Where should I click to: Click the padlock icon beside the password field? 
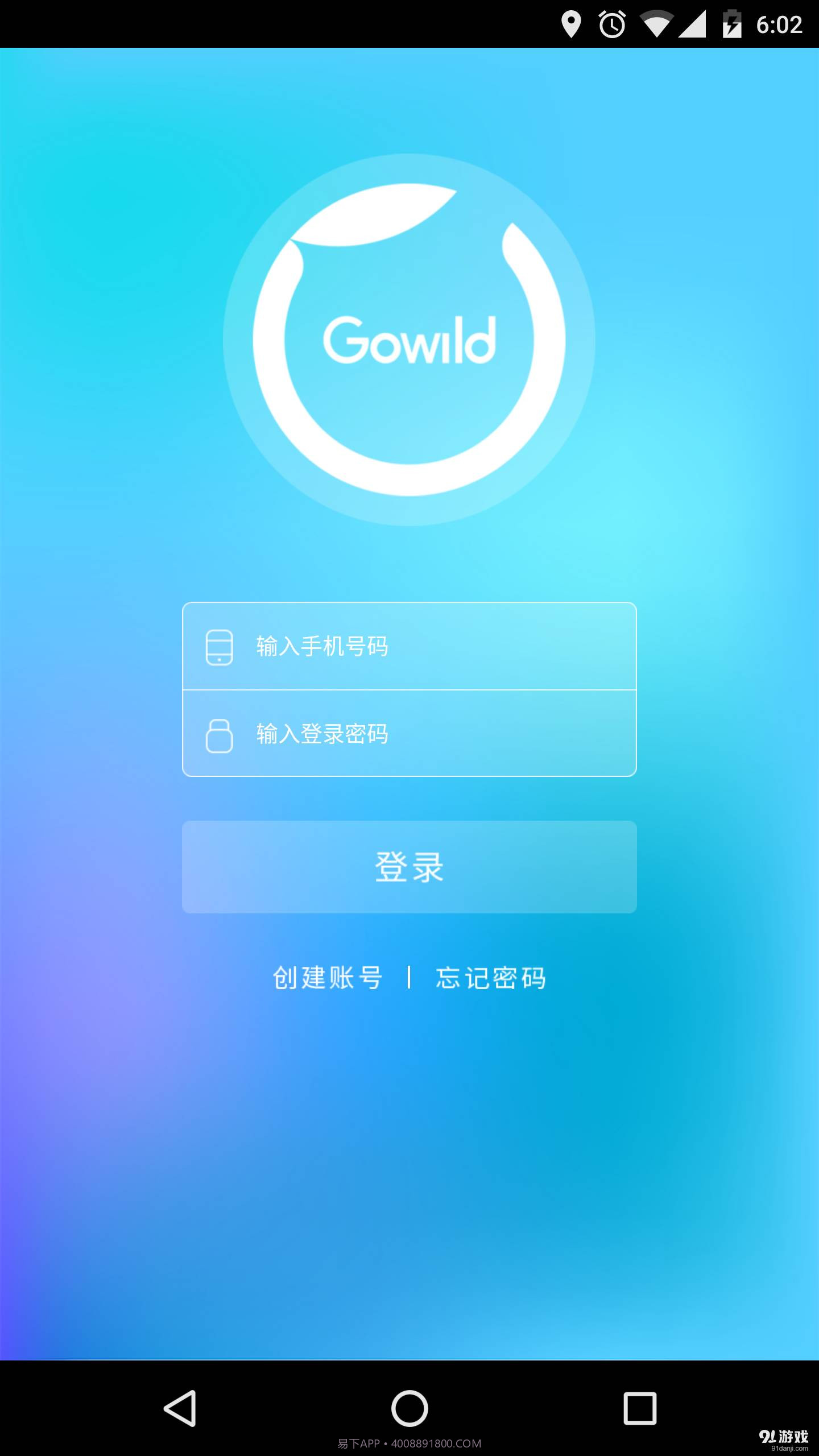(x=221, y=735)
